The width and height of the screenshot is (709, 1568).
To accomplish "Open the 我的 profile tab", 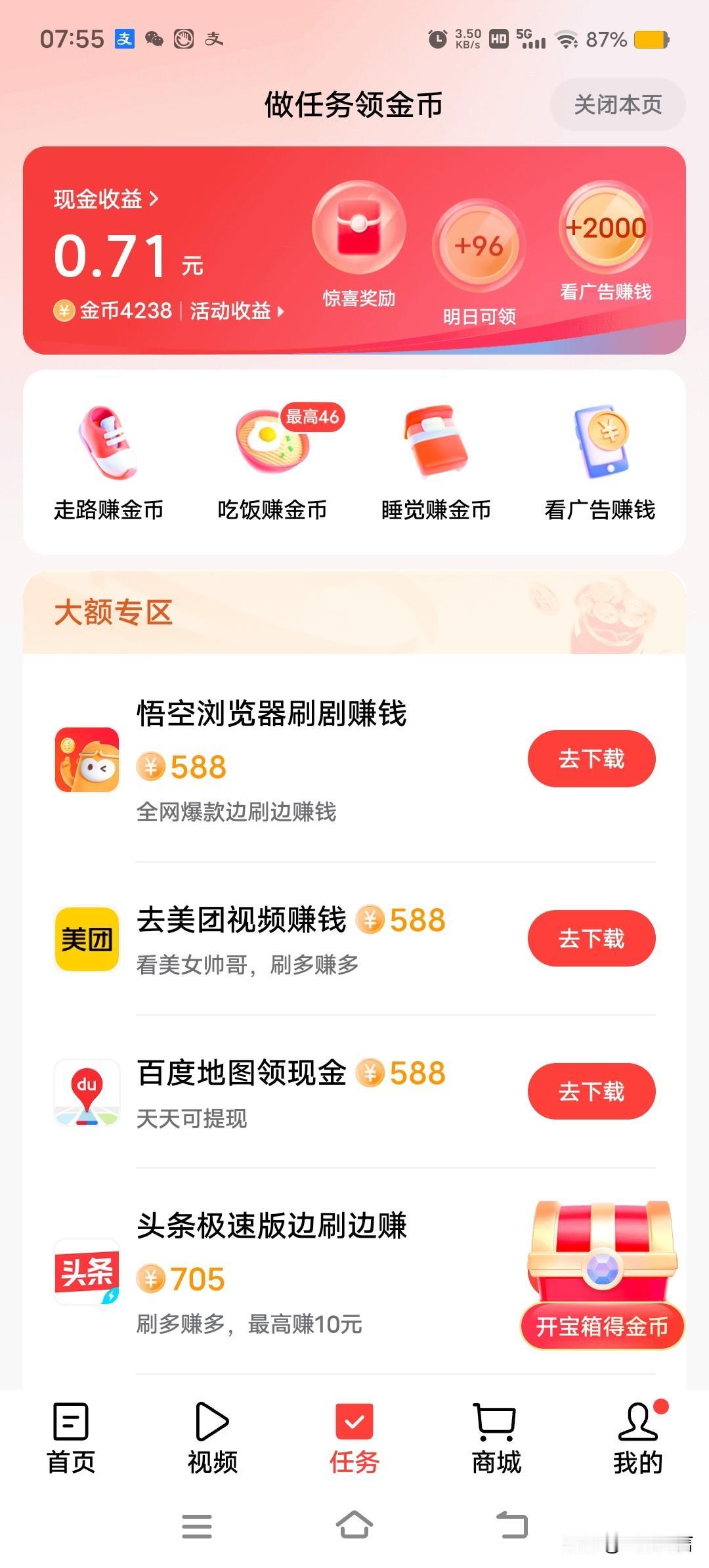I will 637,1436.
